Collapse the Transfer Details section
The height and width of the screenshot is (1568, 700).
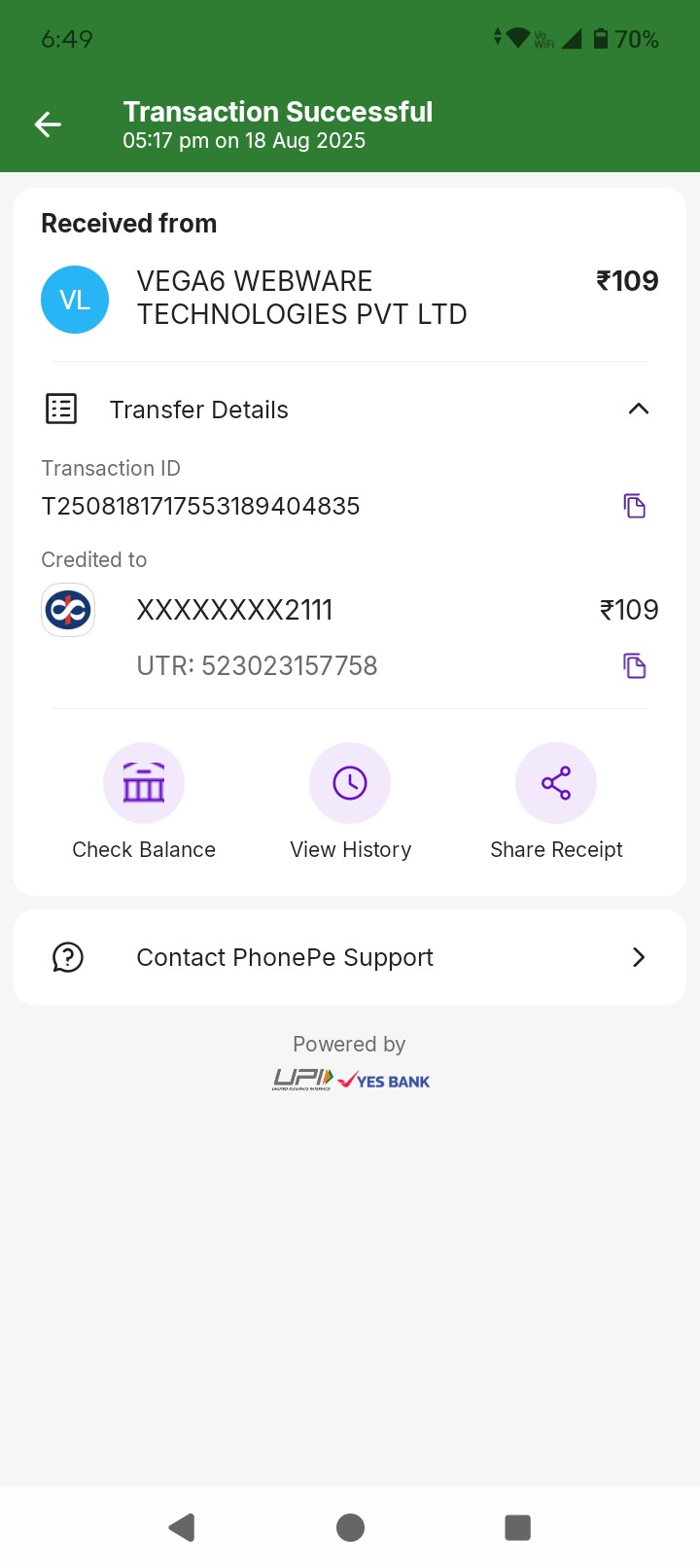pyautogui.click(x=638, y=410)
